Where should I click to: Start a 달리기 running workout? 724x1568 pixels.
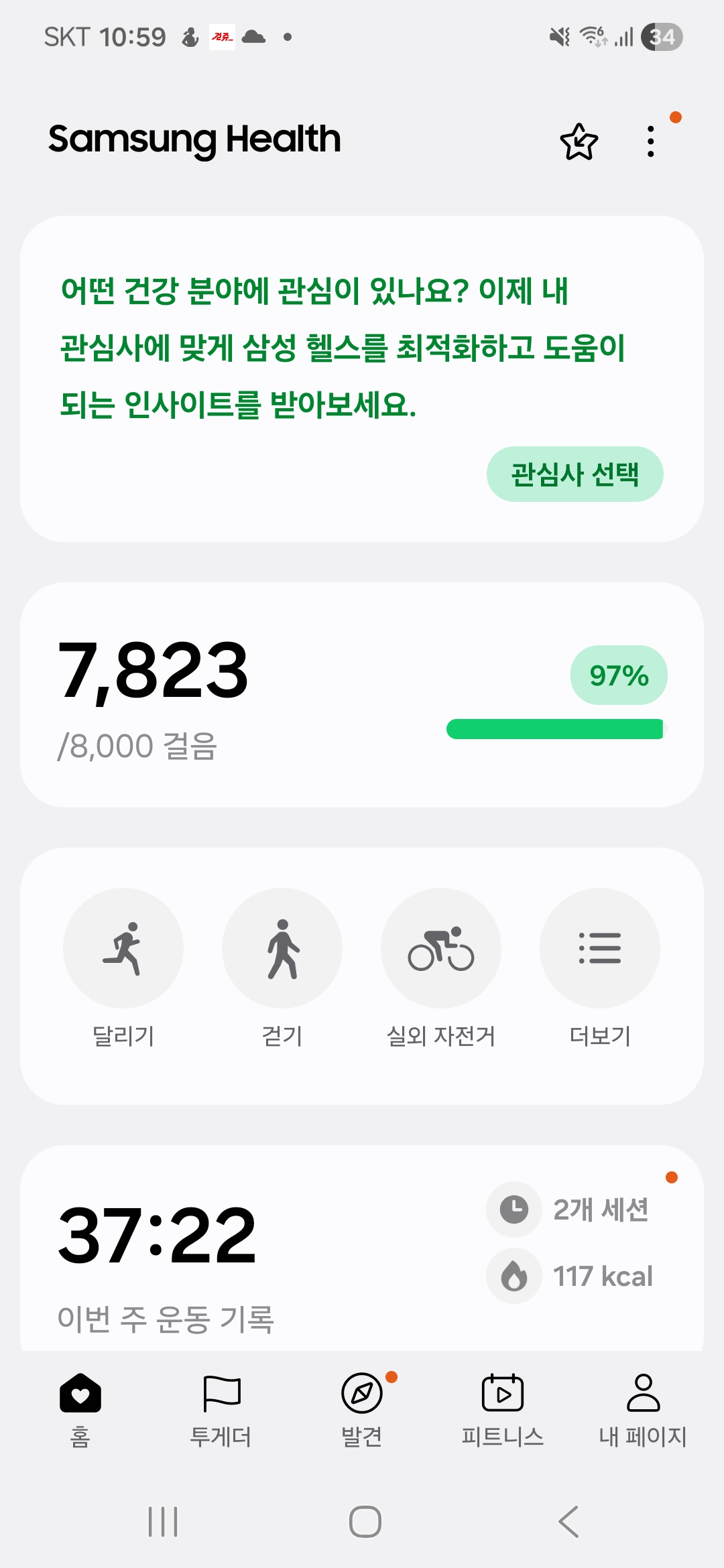click(123, 948)
